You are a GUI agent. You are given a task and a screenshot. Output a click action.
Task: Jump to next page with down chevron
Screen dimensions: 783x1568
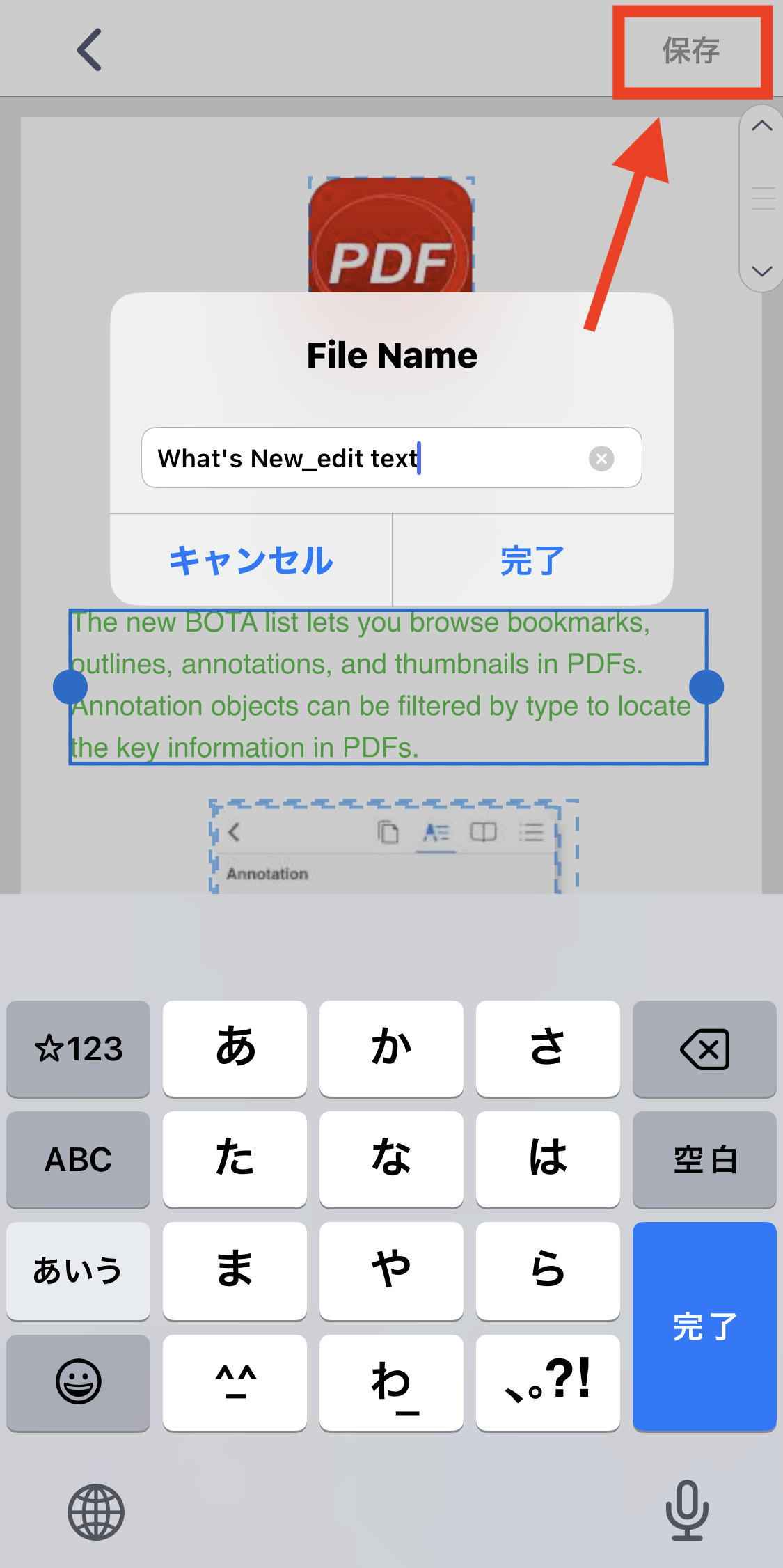[762, 270]
